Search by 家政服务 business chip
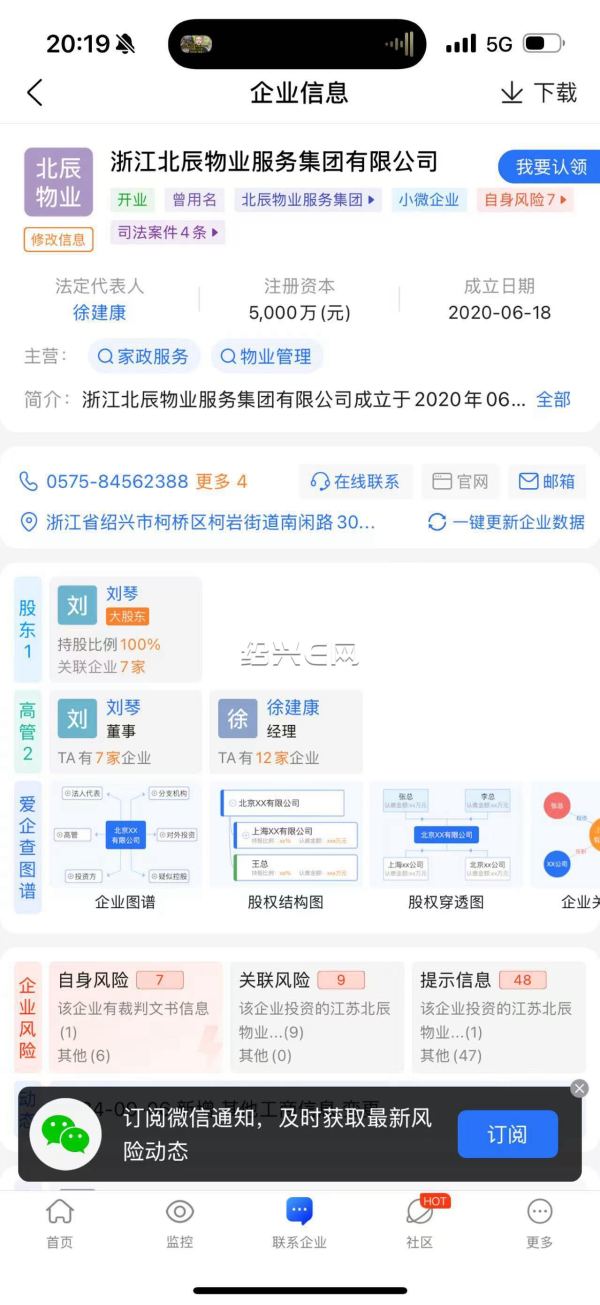Image resolution: width=600 pixels, height=1305 pixels. click(143, 356)
